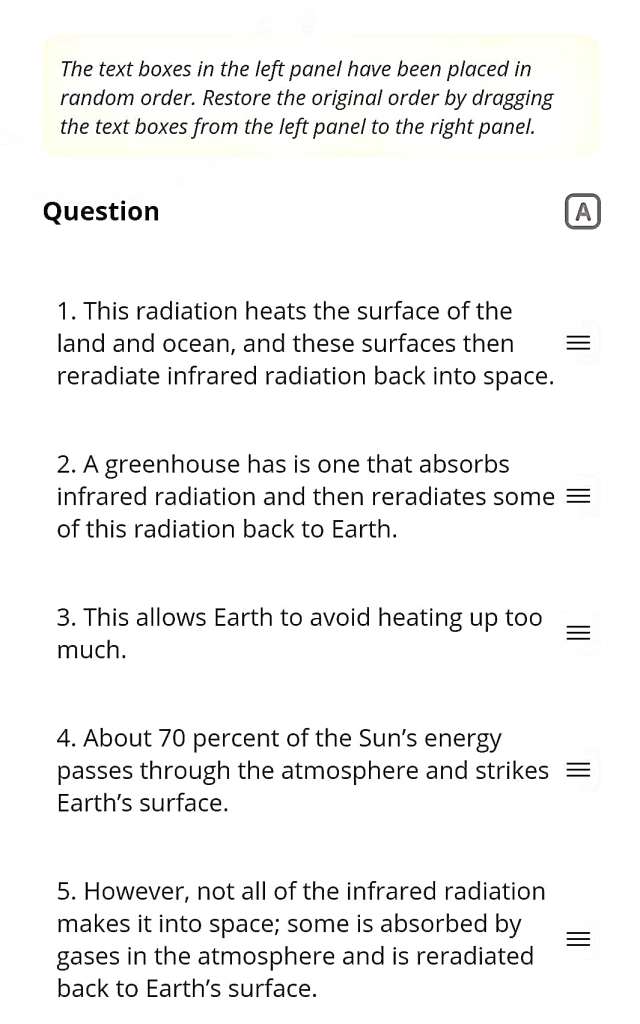The height and width of the screenshot is (1024, 640).
Task: Tap the handle for the greenhouse gas sentence
Action: coord(578,496)
